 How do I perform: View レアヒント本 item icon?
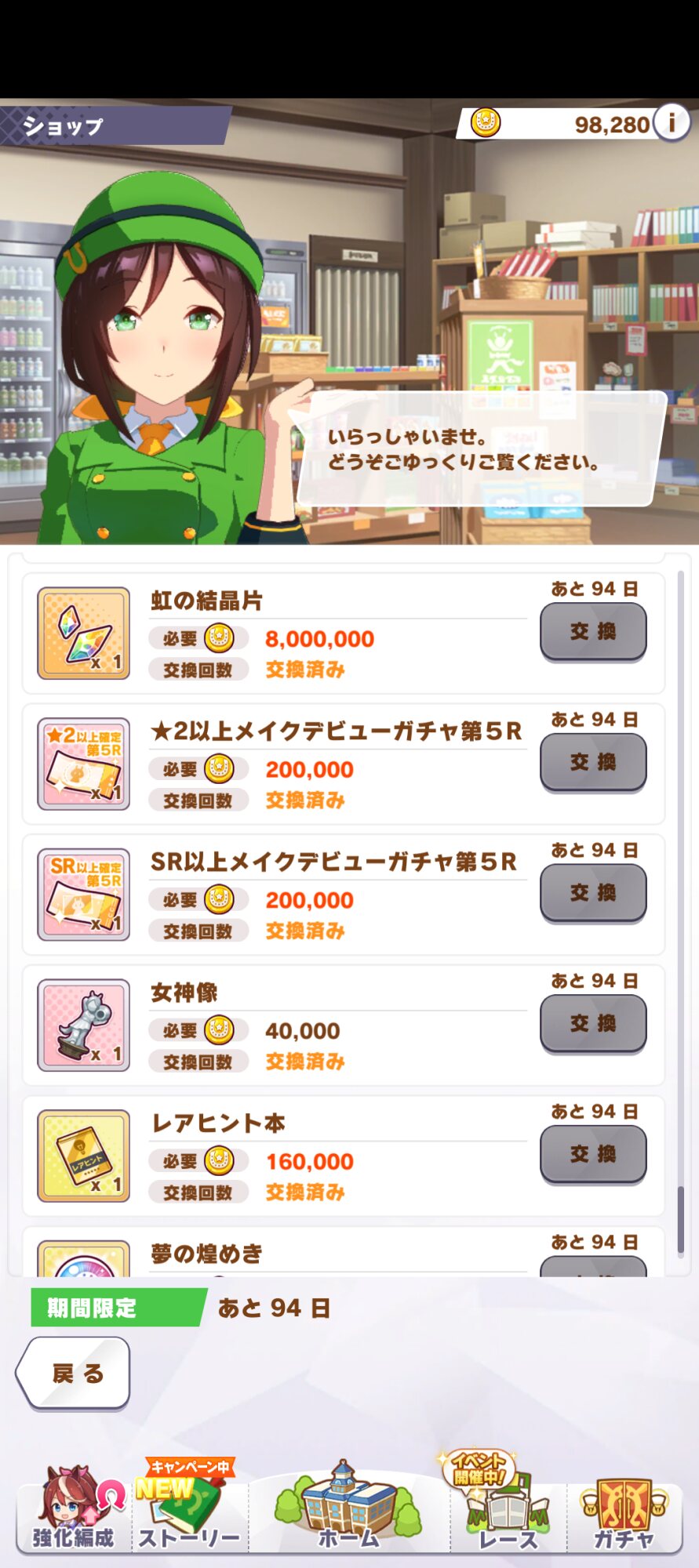click(84, 1156)
